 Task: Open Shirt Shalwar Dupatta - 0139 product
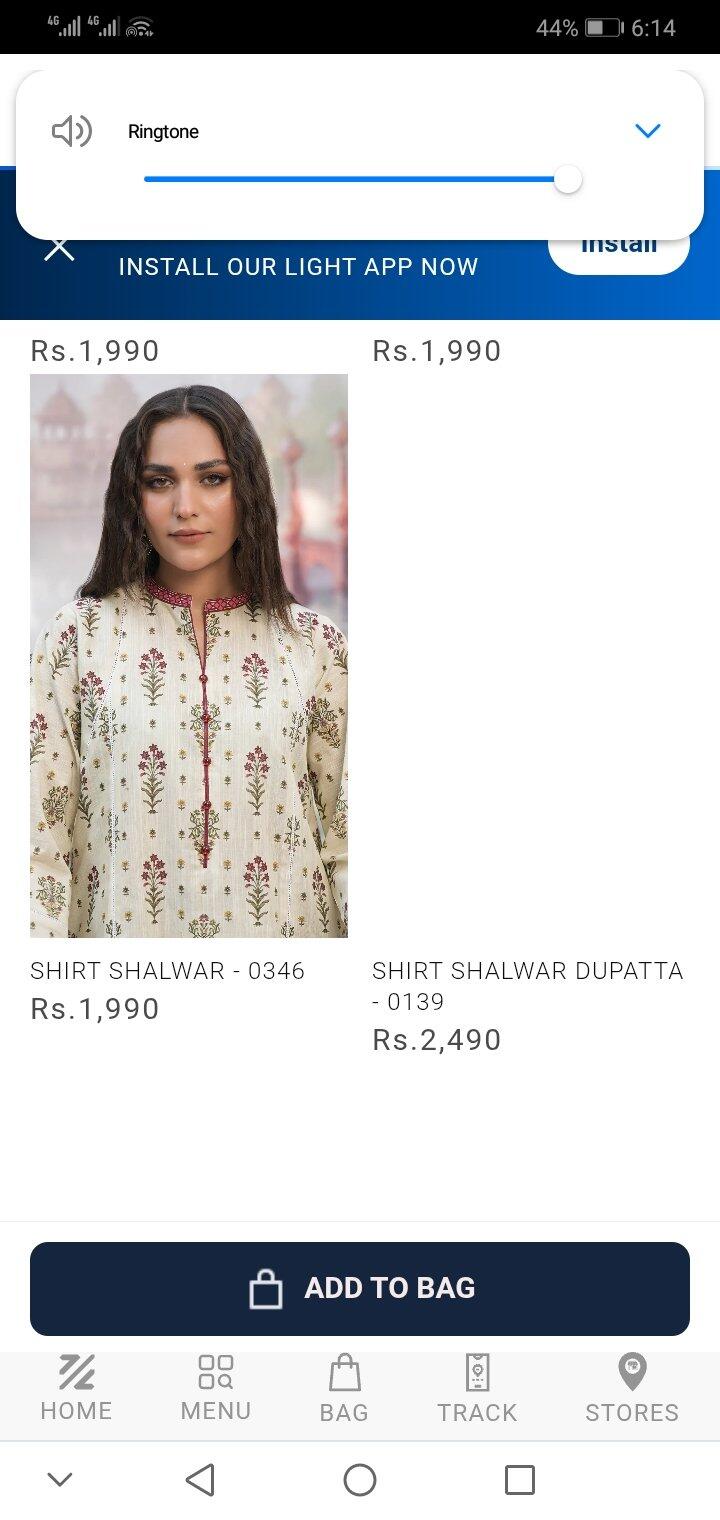click(x=528, y=986)
